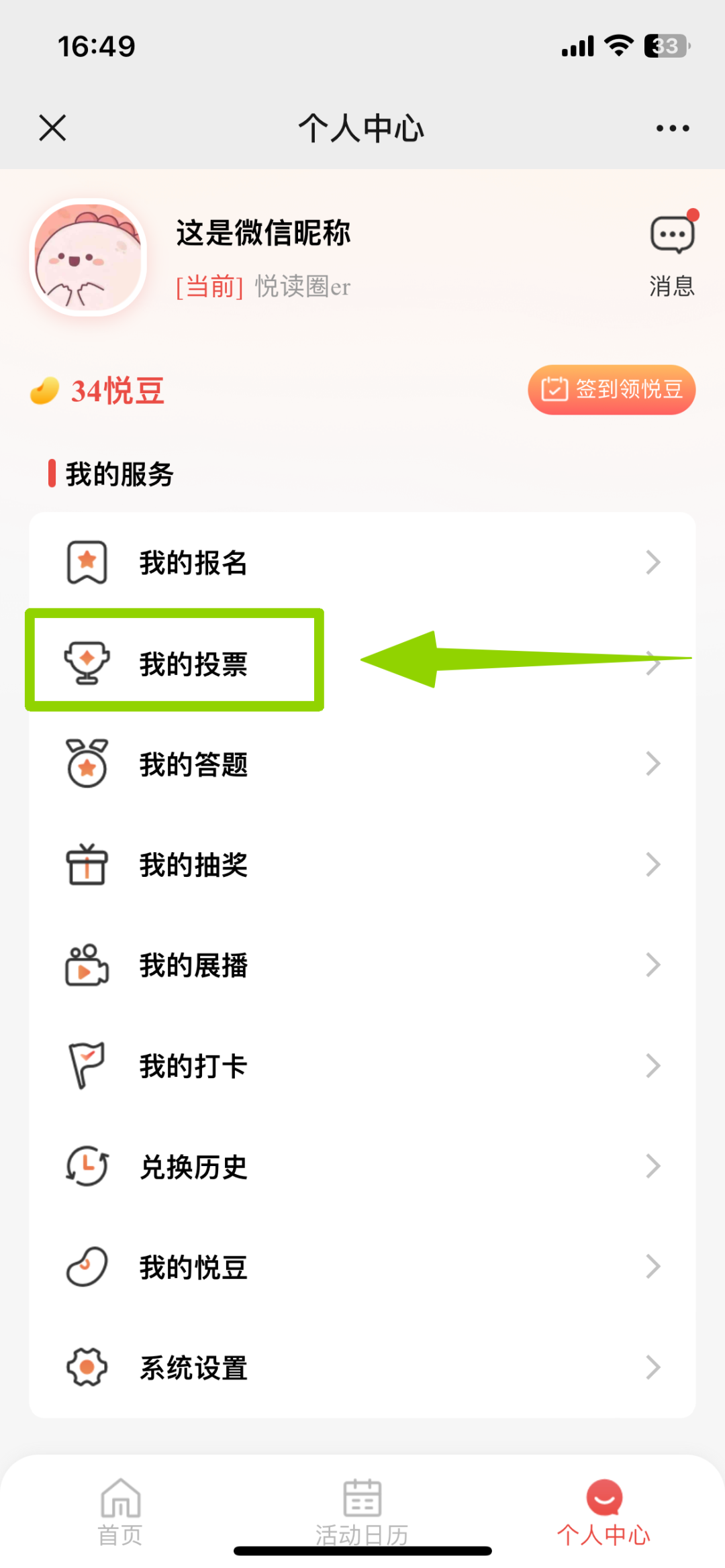Open 我的悦豆

pyautogui.click(x=362, y=1267)
